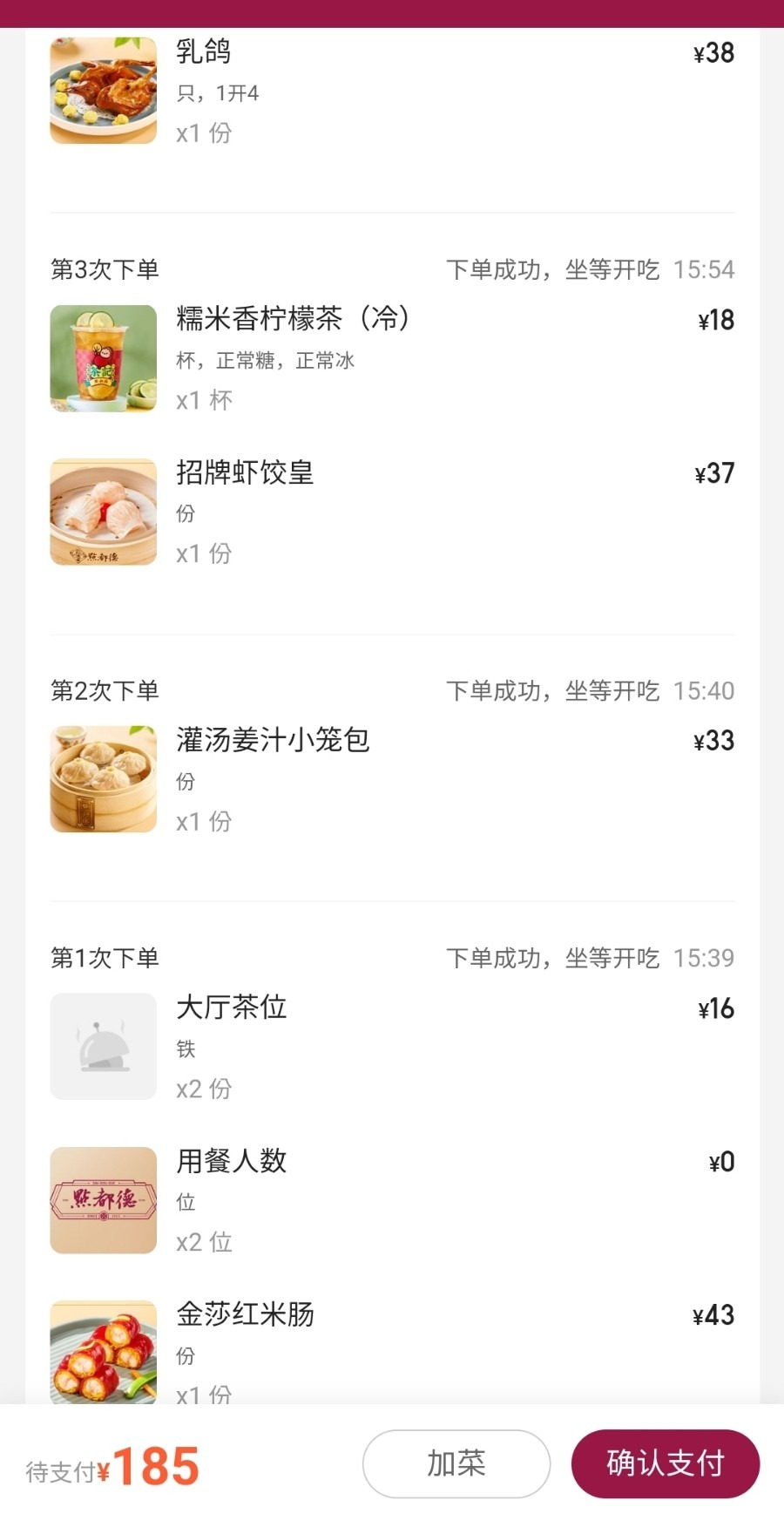This screenshot has width=784, height=1534.
Task: Confirm payment with 确认支付
Action: (x=665, y=1463)
